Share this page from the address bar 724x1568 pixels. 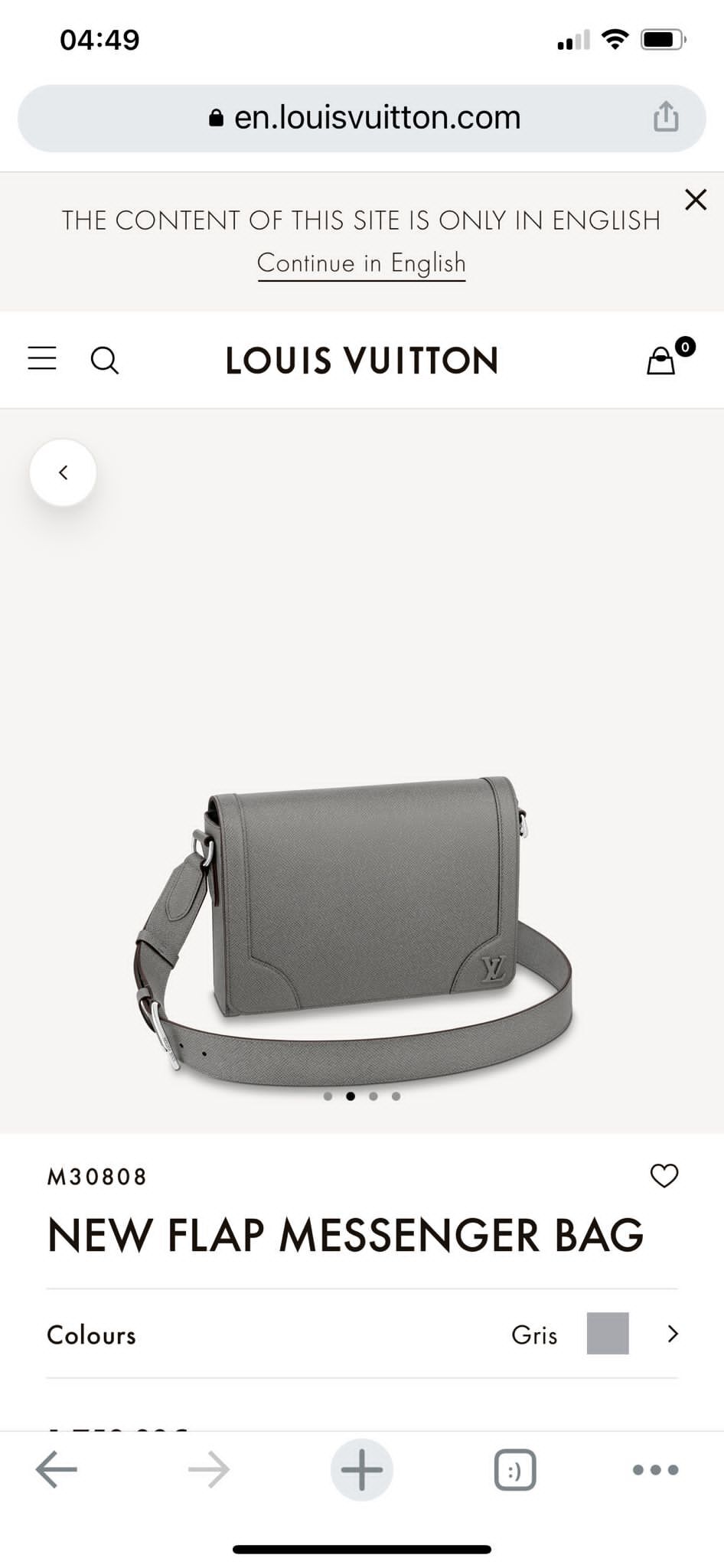tap(665, 117)
